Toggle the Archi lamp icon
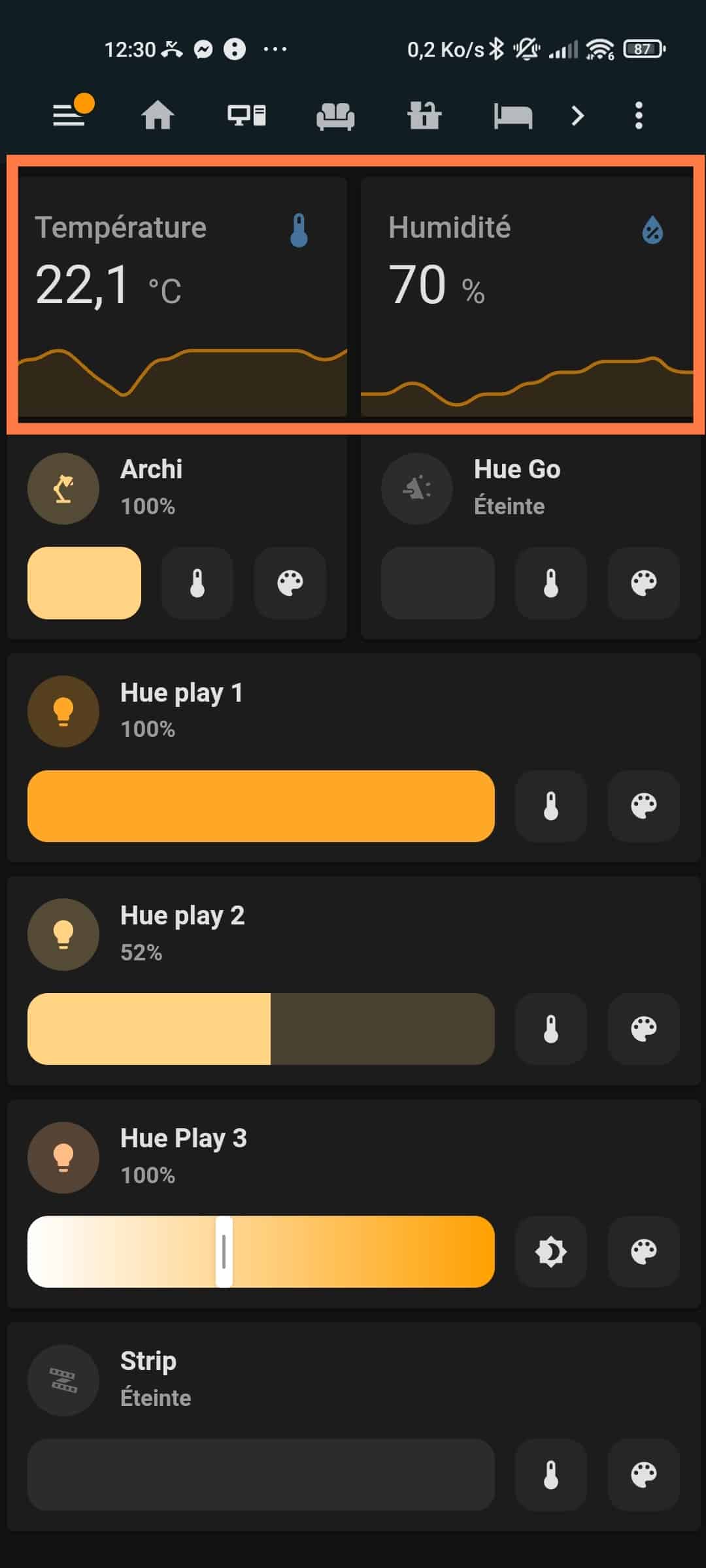 63,488
